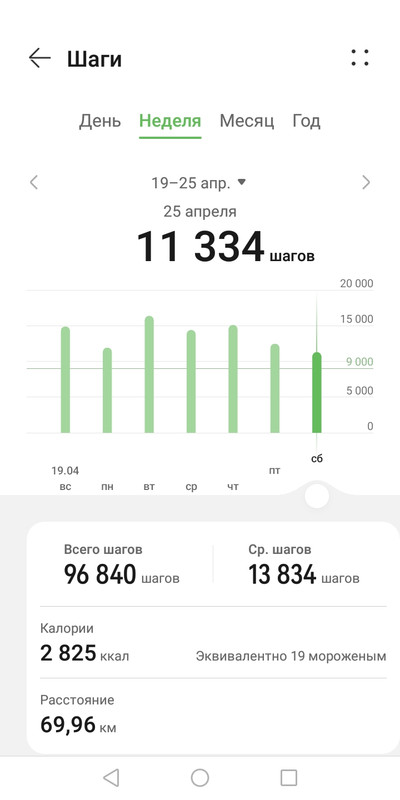The image size is (400, 800).
Task: Open the four-dot options menu
Action: point(360,58)
